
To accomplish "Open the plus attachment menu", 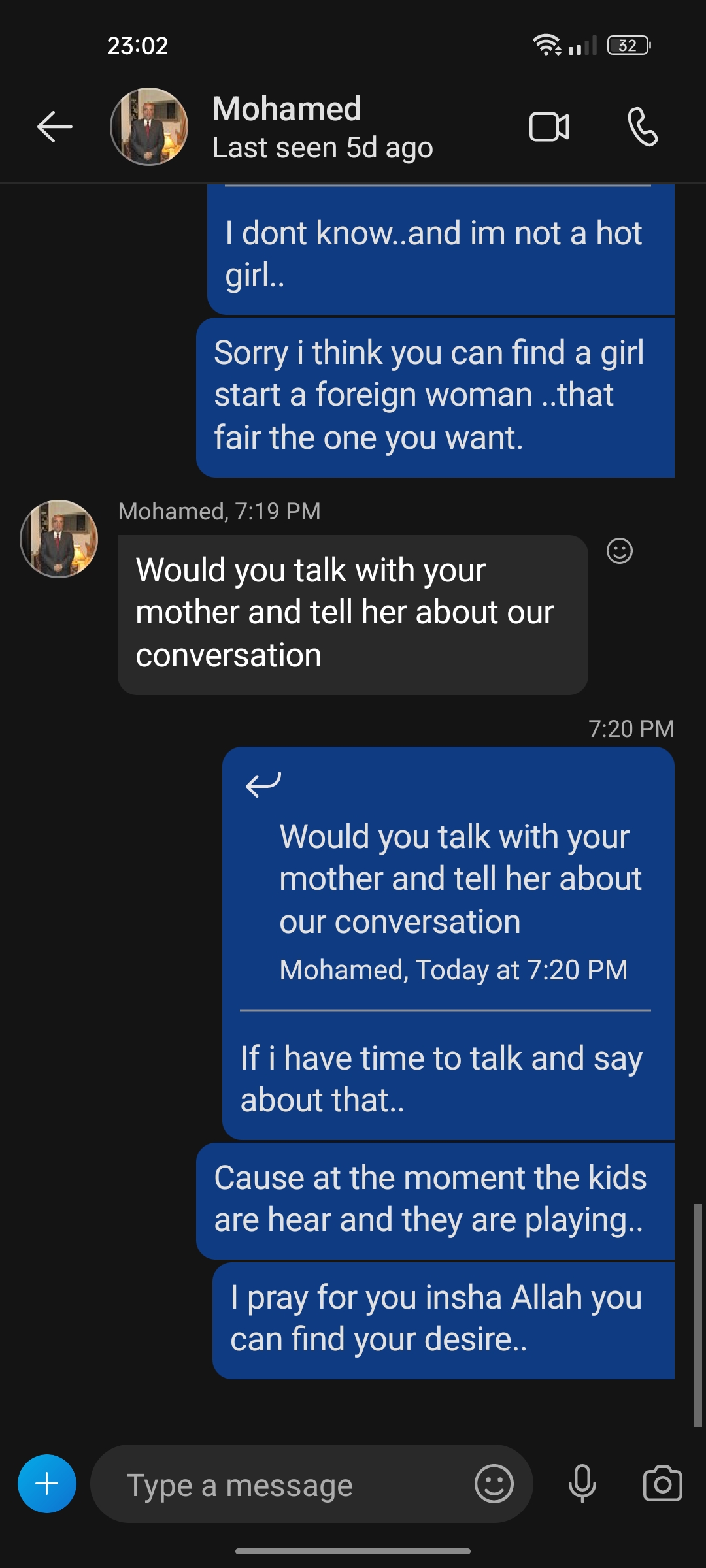I will click(x=47, y=1484).
